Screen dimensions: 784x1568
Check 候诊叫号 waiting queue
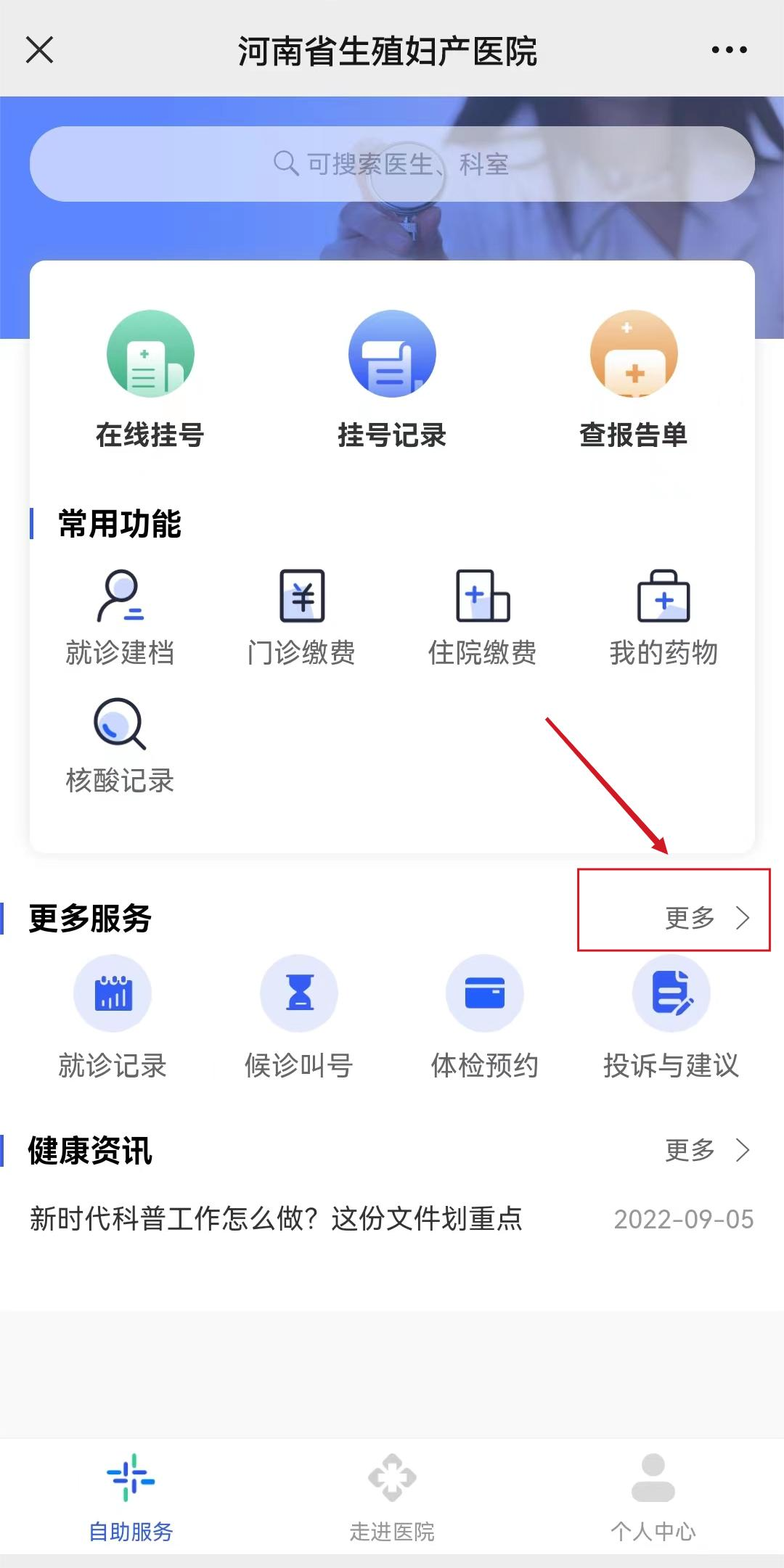299,1017
